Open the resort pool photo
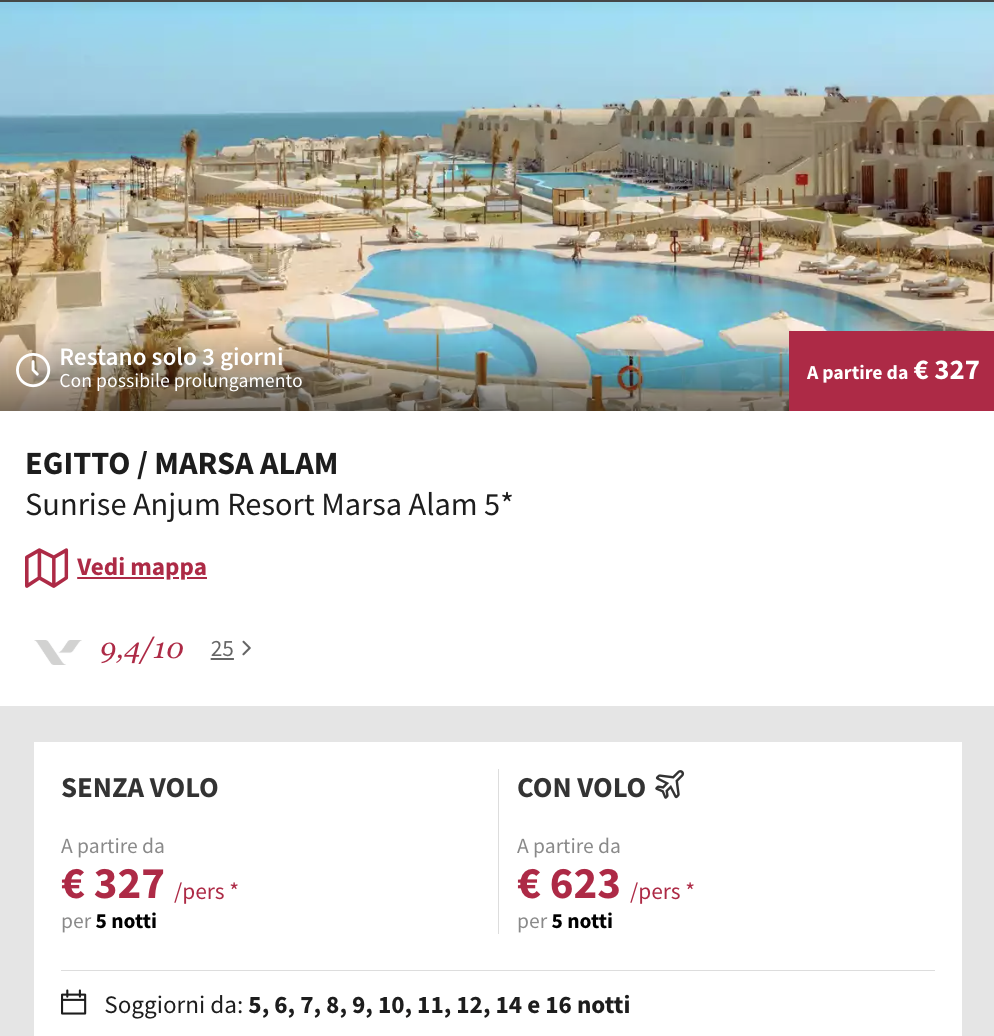 (496, 200)
